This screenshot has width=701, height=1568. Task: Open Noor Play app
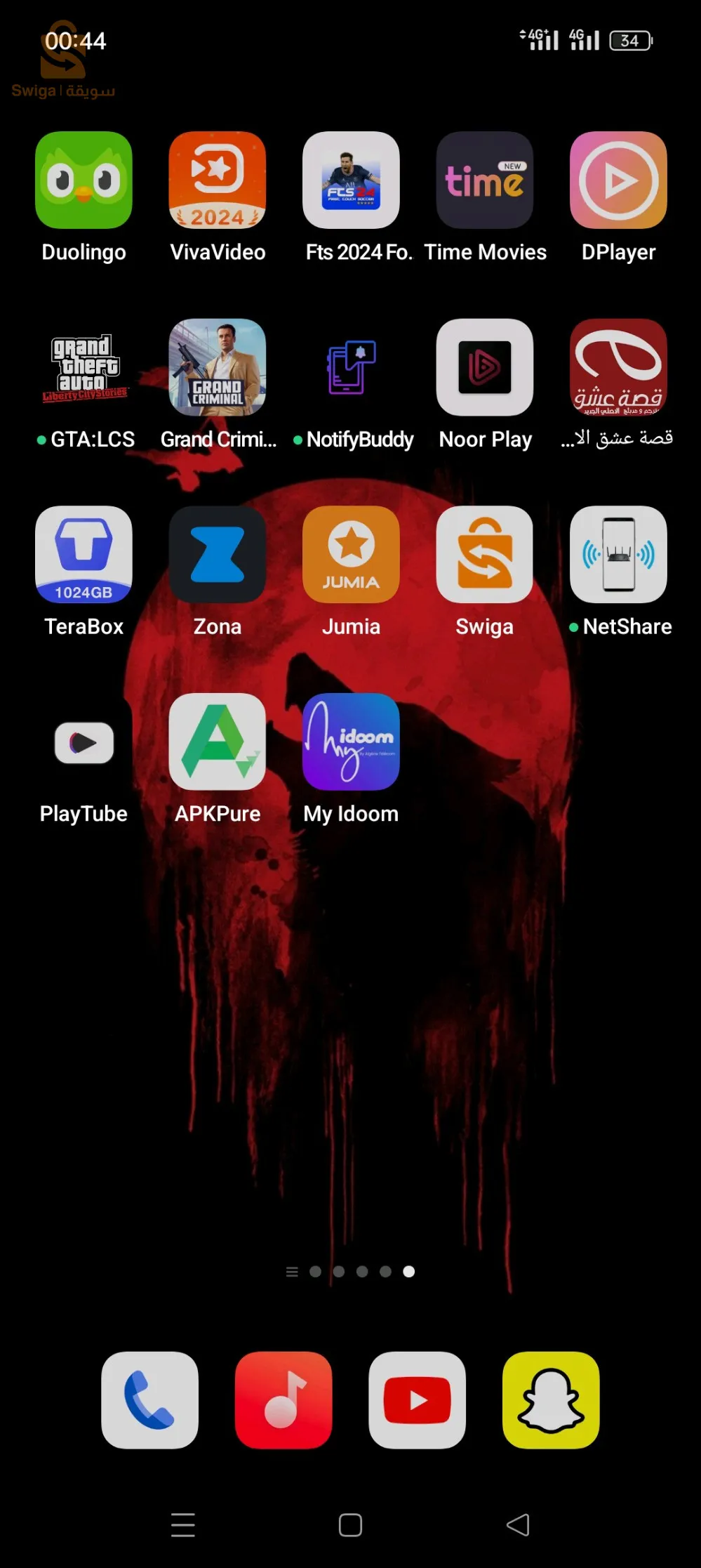pyautogui.click(x=485, y=367)
